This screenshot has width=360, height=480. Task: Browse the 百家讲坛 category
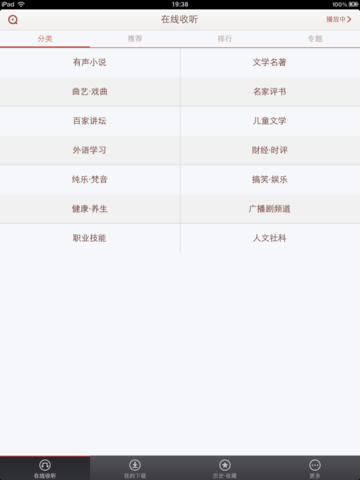90,121
